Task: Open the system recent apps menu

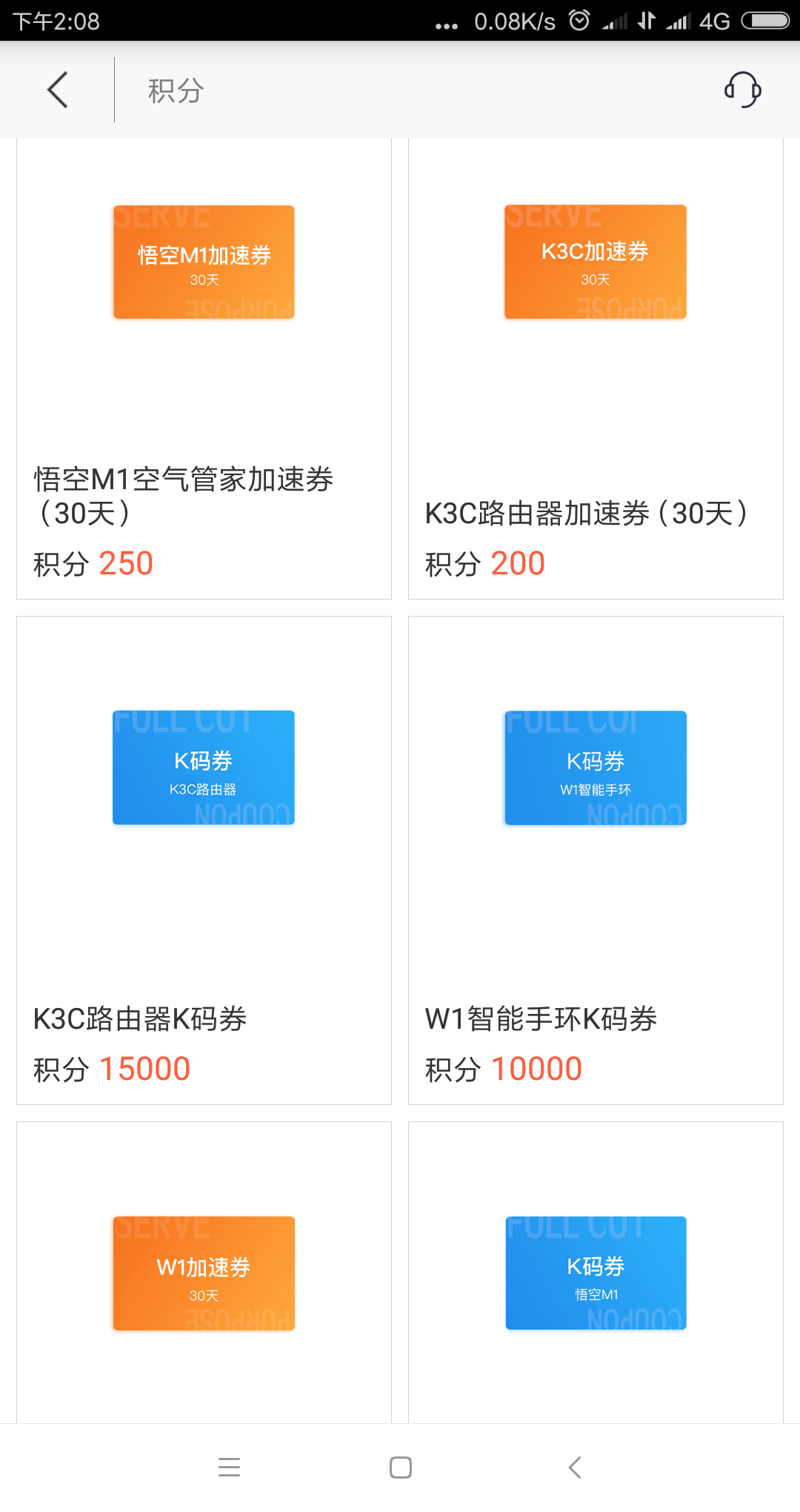Action: (x=230, y=1468)
